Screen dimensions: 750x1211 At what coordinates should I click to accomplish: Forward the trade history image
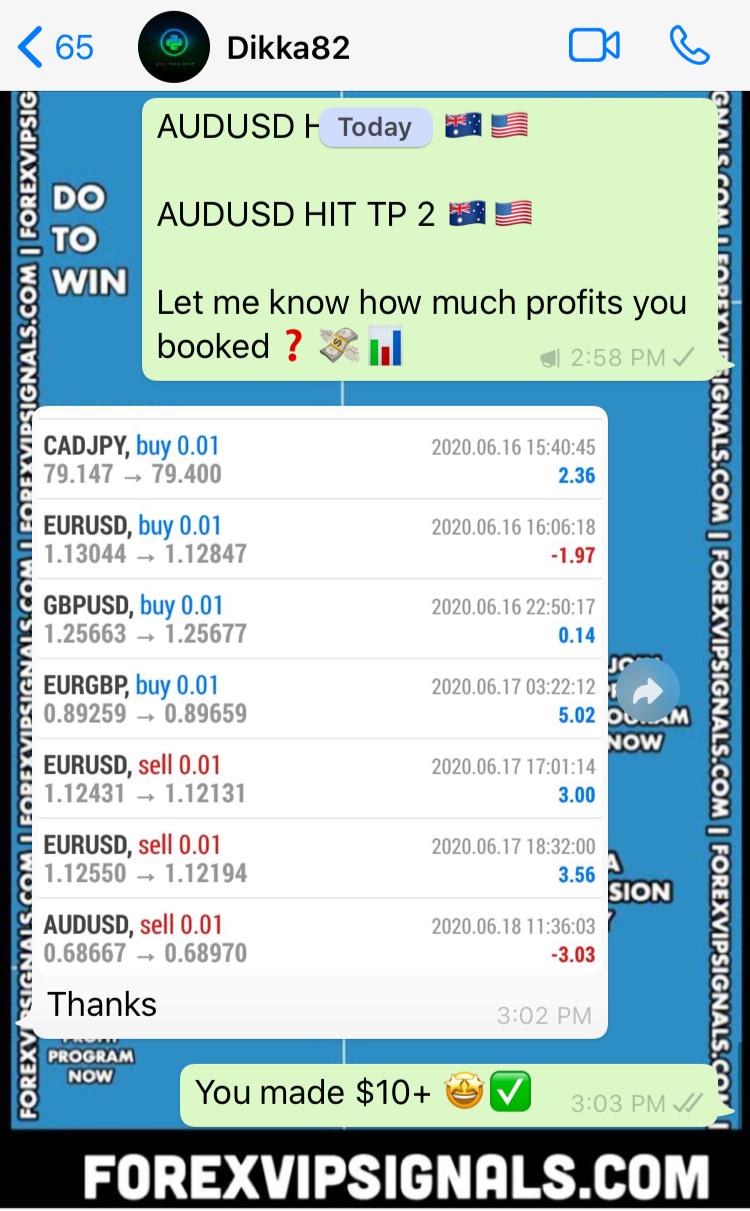coord(647,690)
